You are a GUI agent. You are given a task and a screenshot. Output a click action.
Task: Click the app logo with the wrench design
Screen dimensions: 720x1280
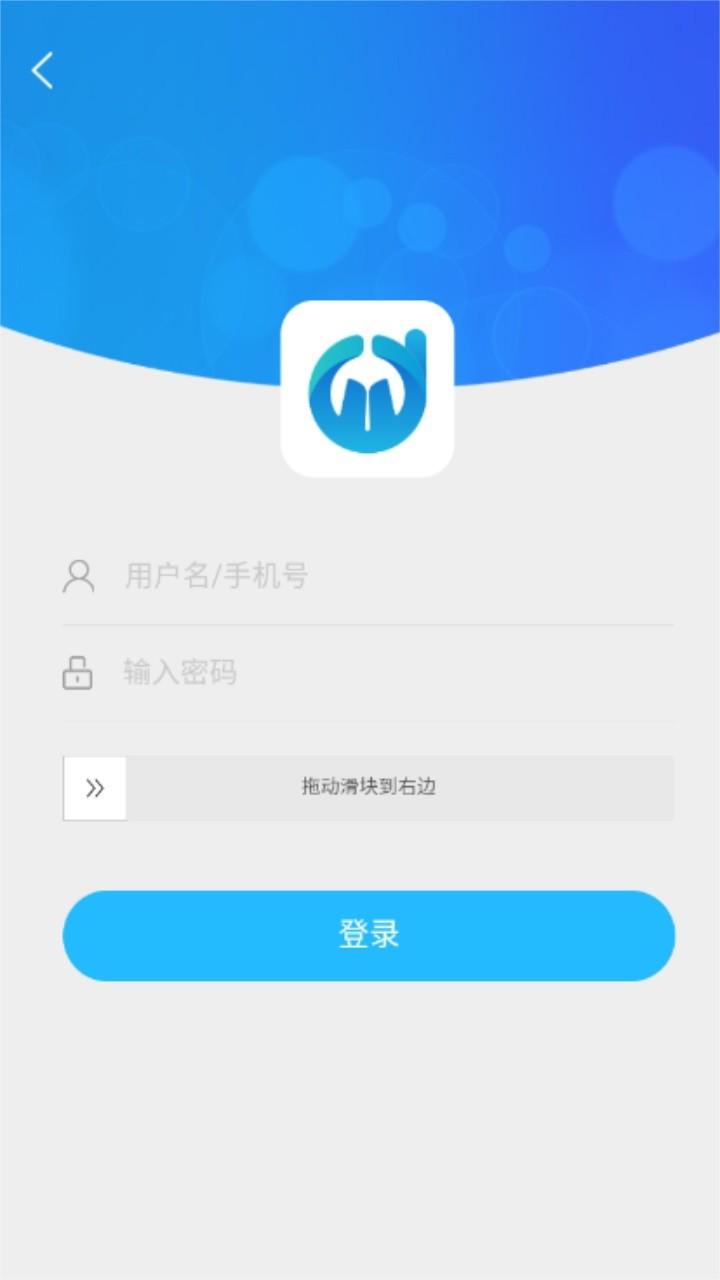(x=368, y=386)
